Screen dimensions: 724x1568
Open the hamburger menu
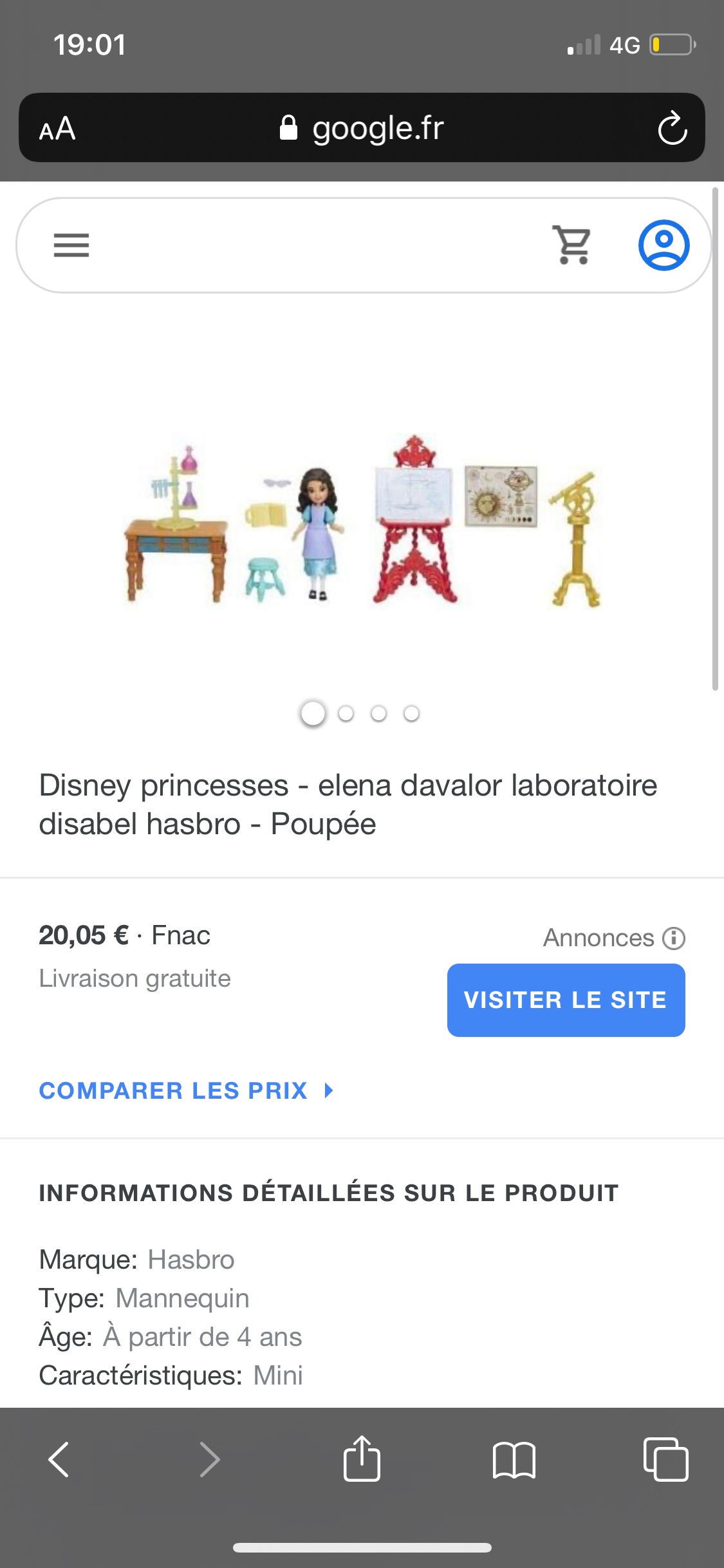point(71,245)
